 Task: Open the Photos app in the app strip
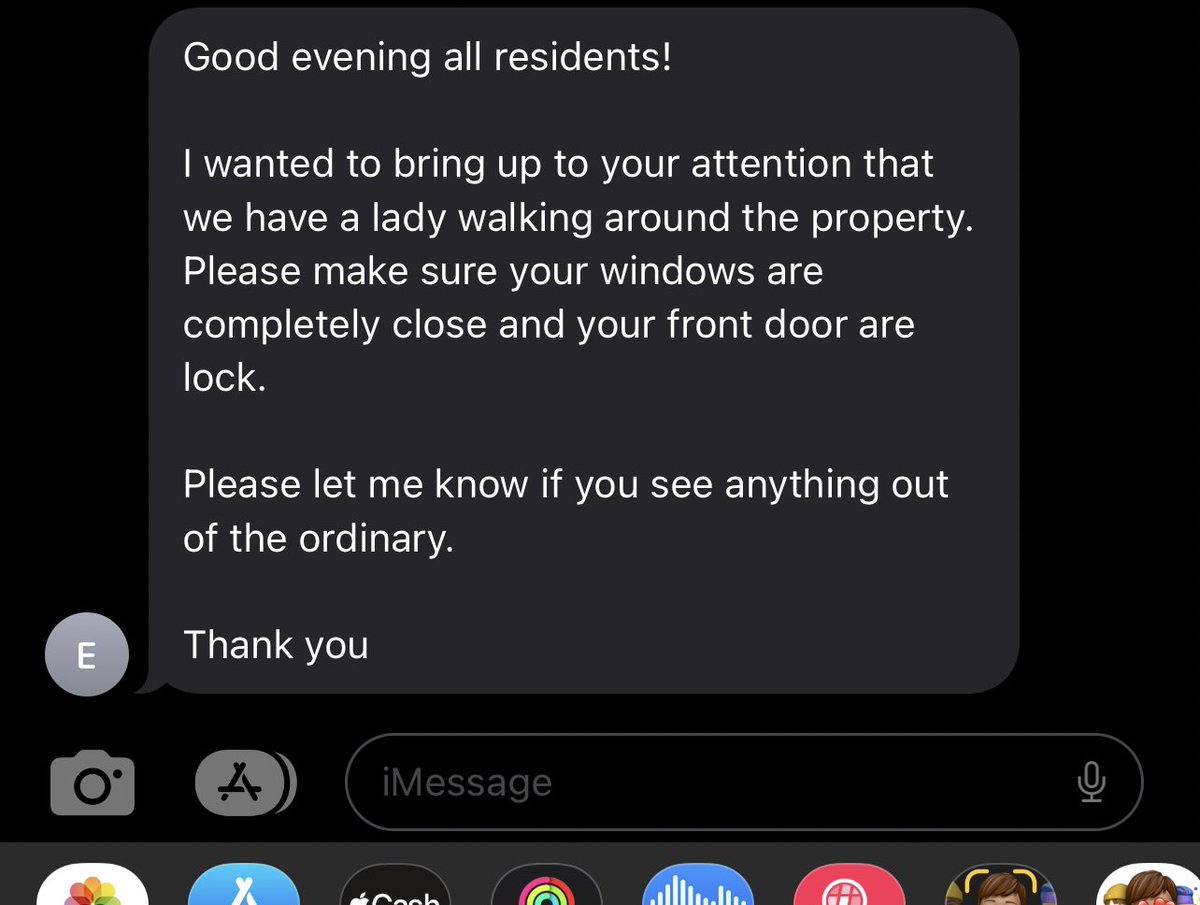pos(92,887)
